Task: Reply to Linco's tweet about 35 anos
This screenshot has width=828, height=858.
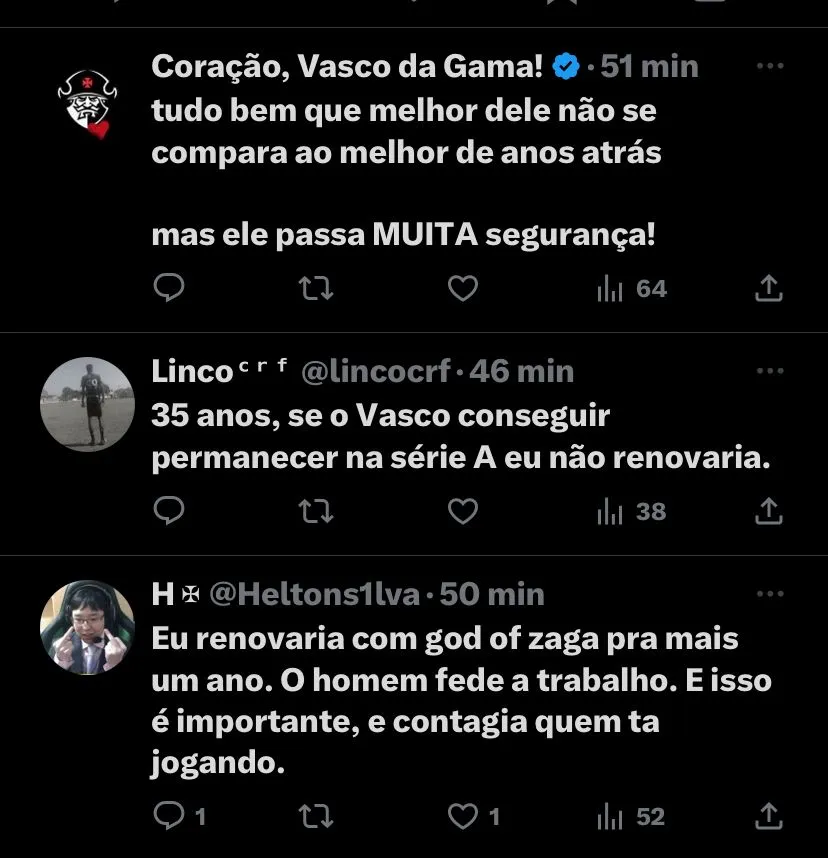Action: point(170,512)
